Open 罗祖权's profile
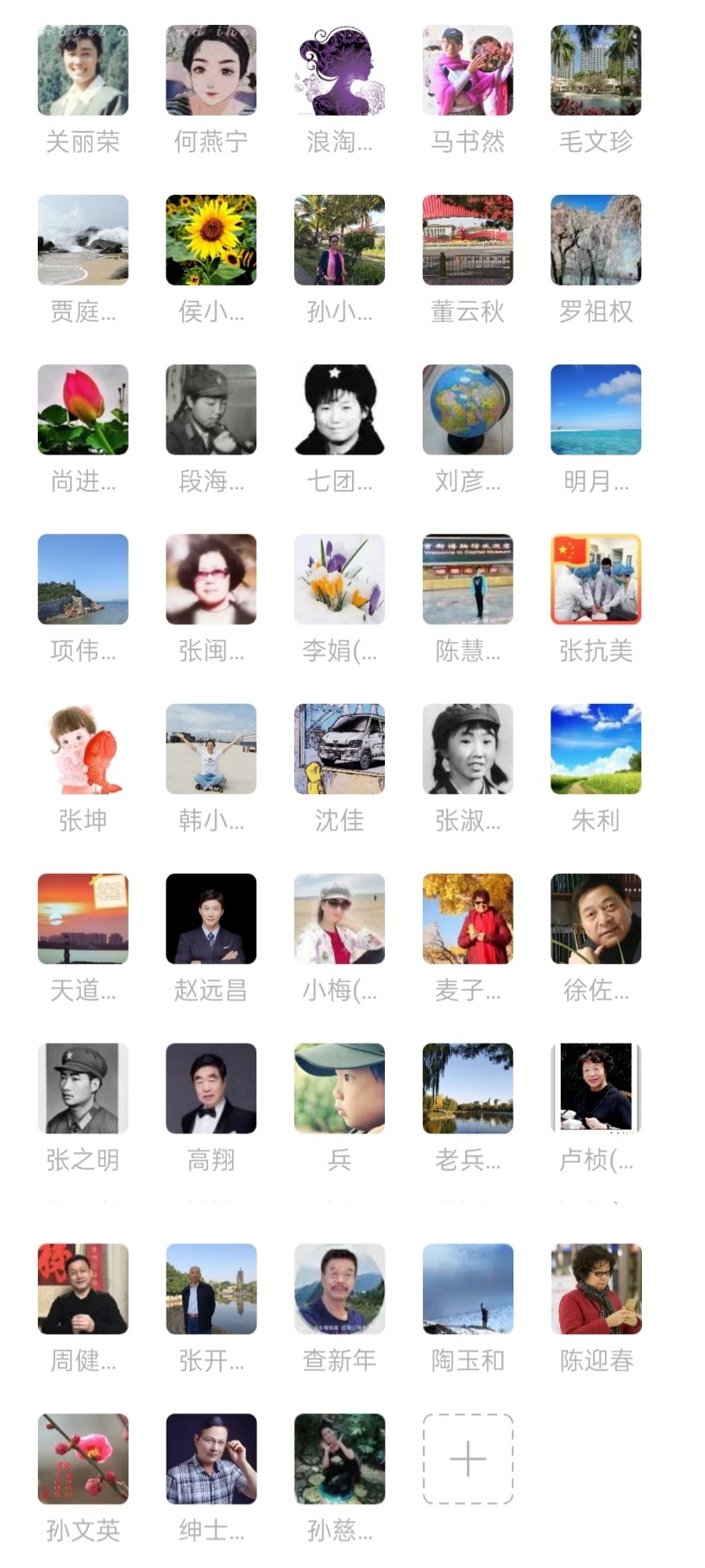 [596, 240]
